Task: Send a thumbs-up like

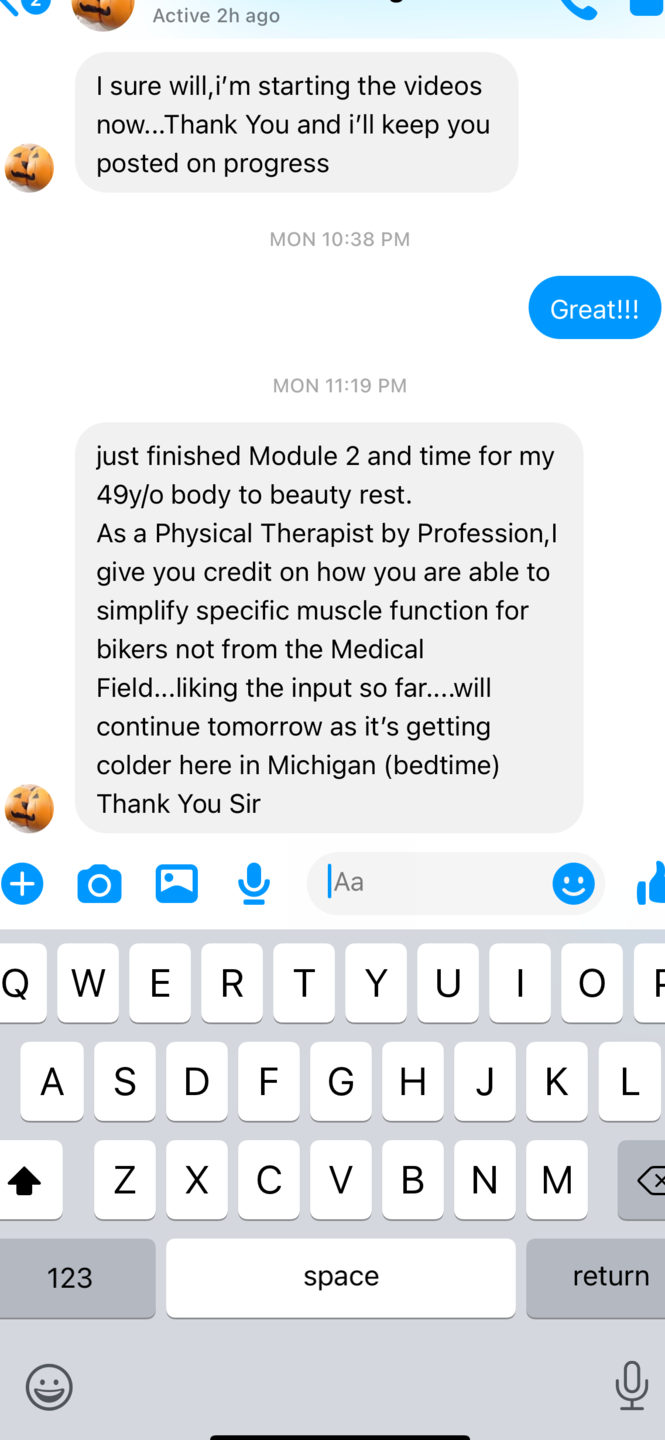Action: click(652, 884)
